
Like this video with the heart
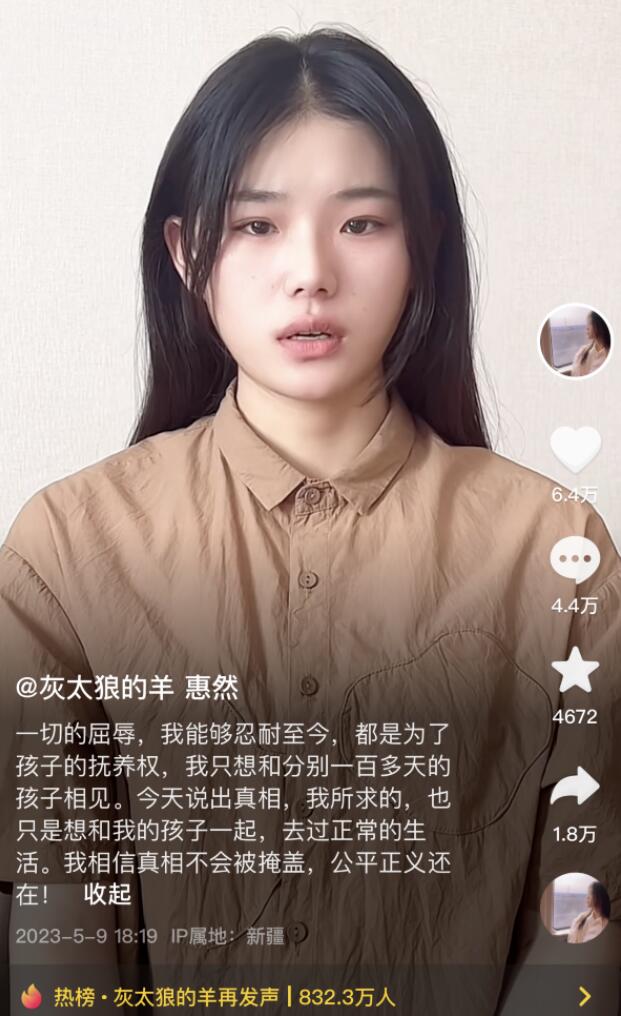pyautogui.click(x=575, y=449)
